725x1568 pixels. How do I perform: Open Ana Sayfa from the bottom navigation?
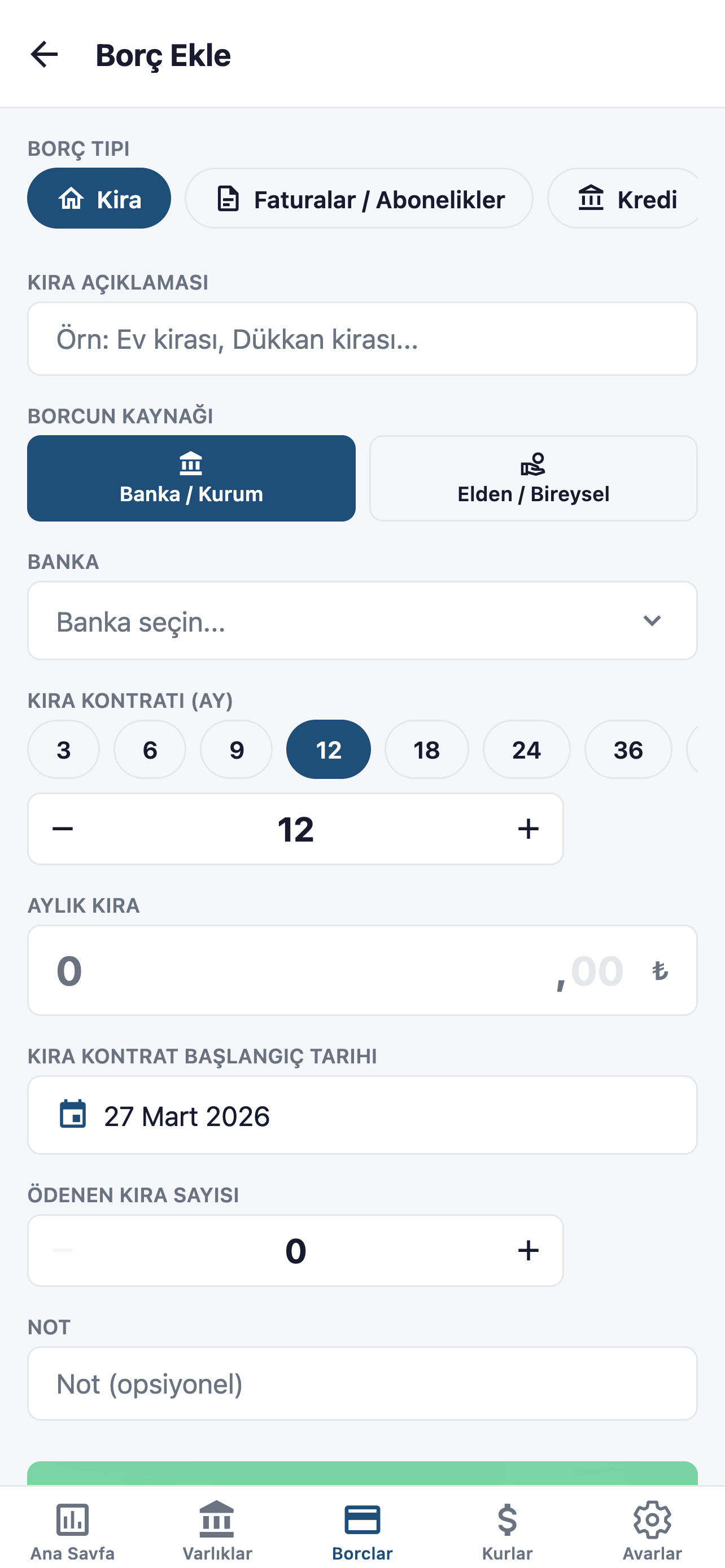[71, 1529]
